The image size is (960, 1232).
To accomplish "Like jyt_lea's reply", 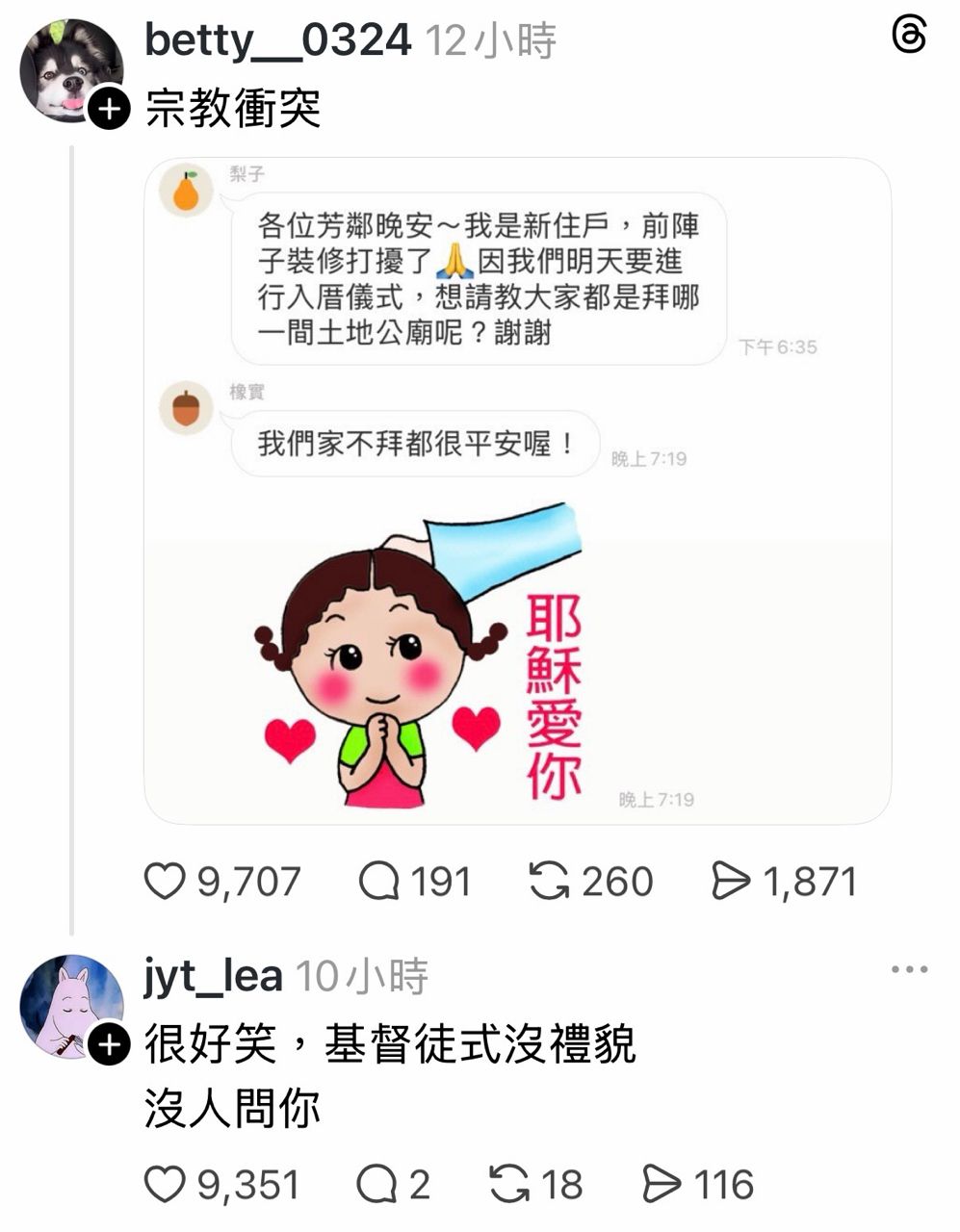I will tap(165, 1185).
